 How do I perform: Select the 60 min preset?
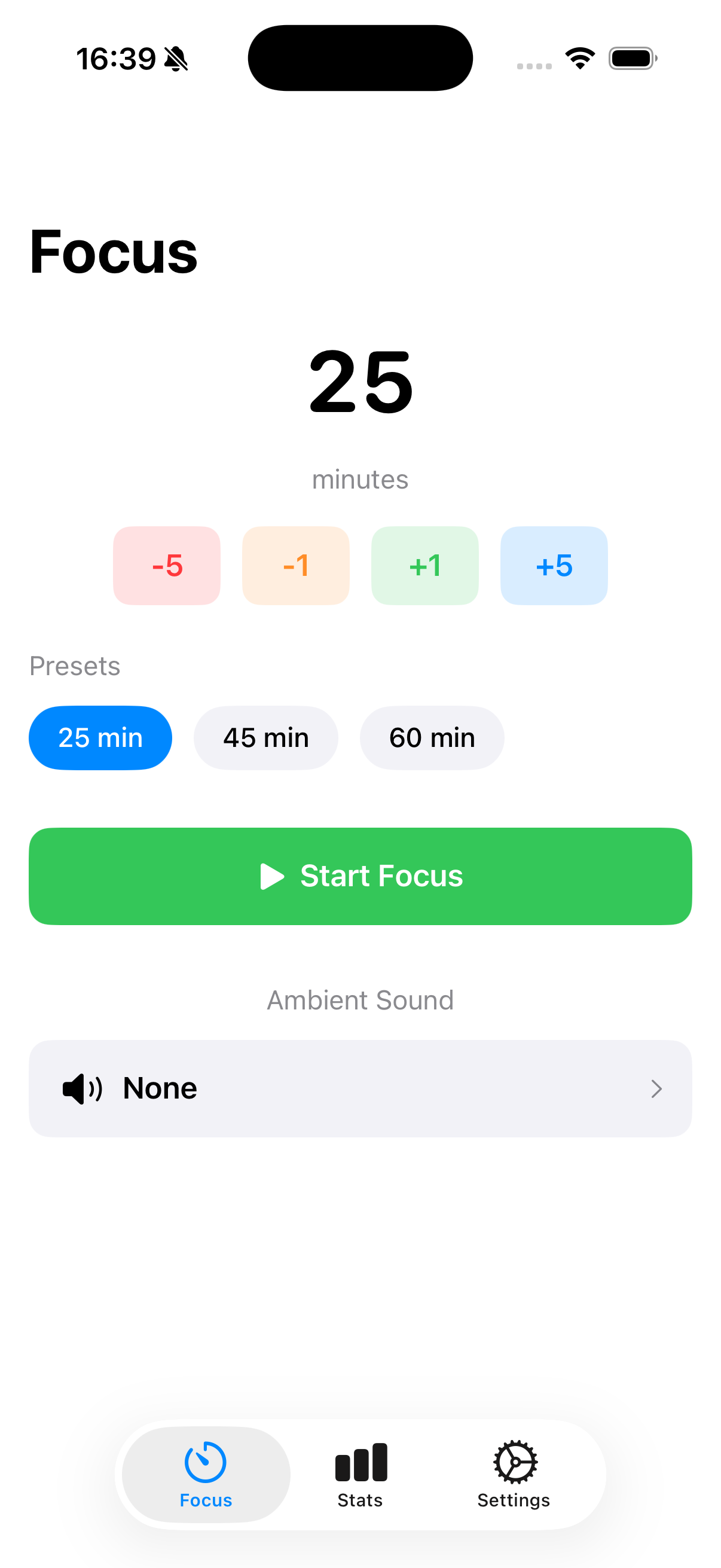pyautogui.click(x=432, y=737)
